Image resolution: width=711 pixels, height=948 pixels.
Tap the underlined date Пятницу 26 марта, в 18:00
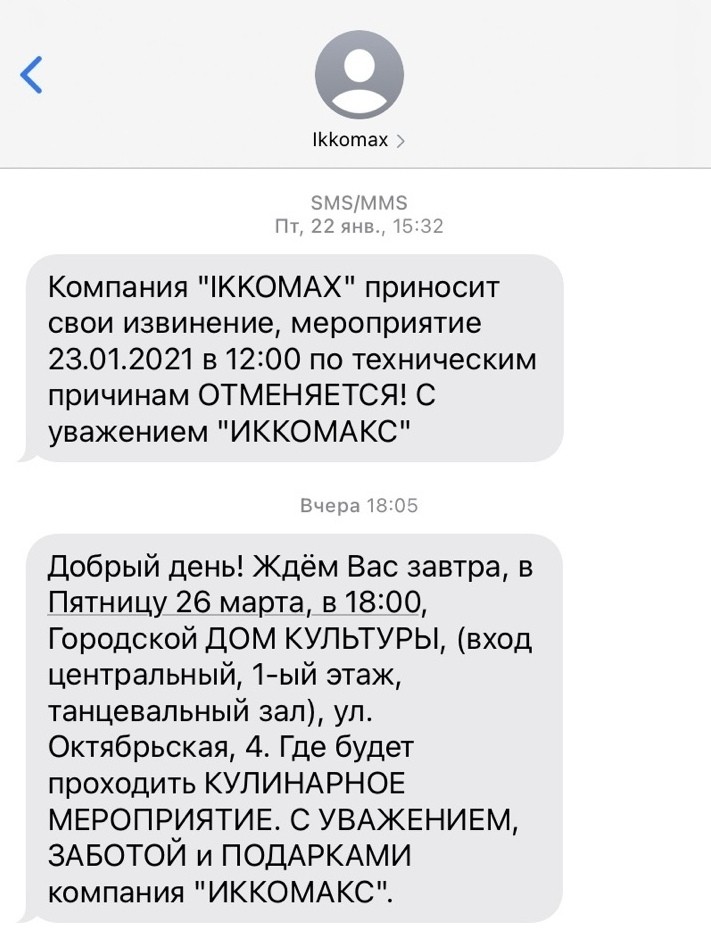(x=234, y=602)
